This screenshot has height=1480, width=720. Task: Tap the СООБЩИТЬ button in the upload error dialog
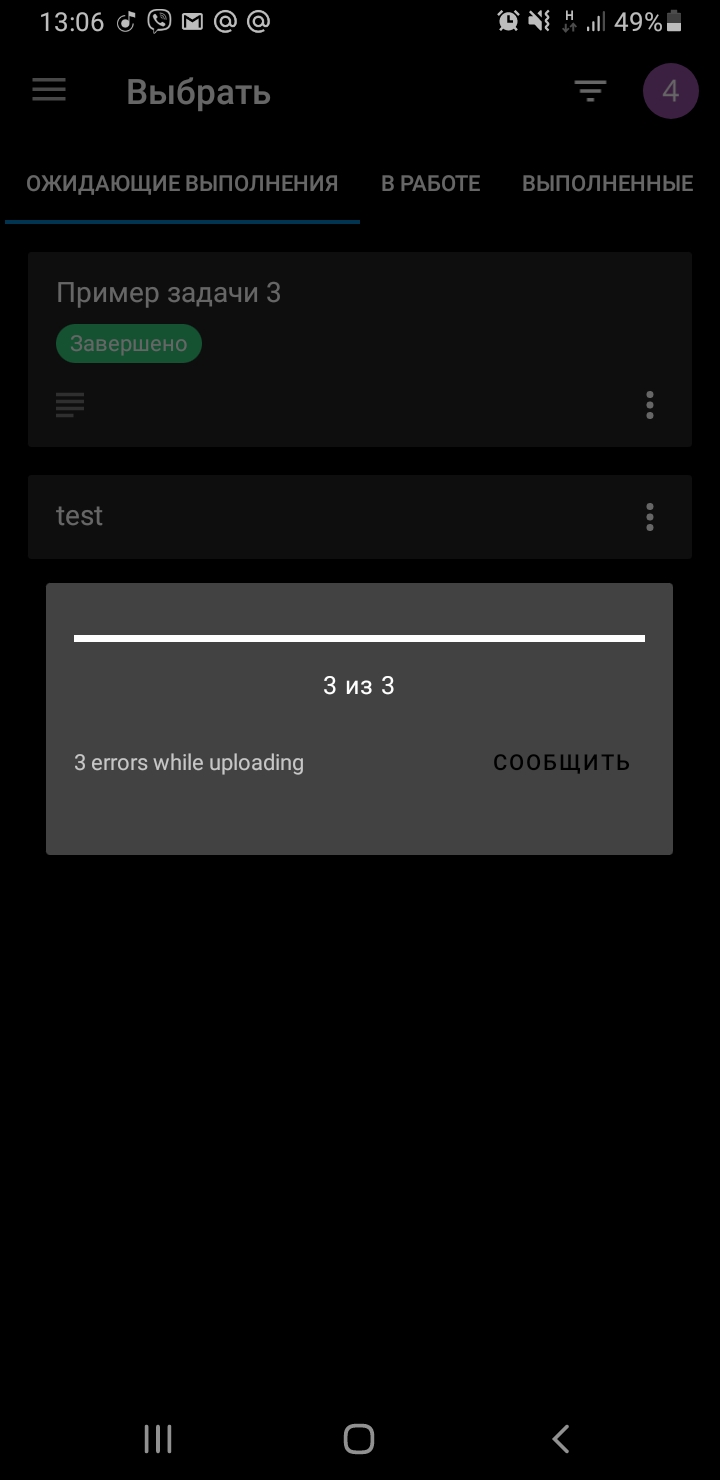click(561, 762)
